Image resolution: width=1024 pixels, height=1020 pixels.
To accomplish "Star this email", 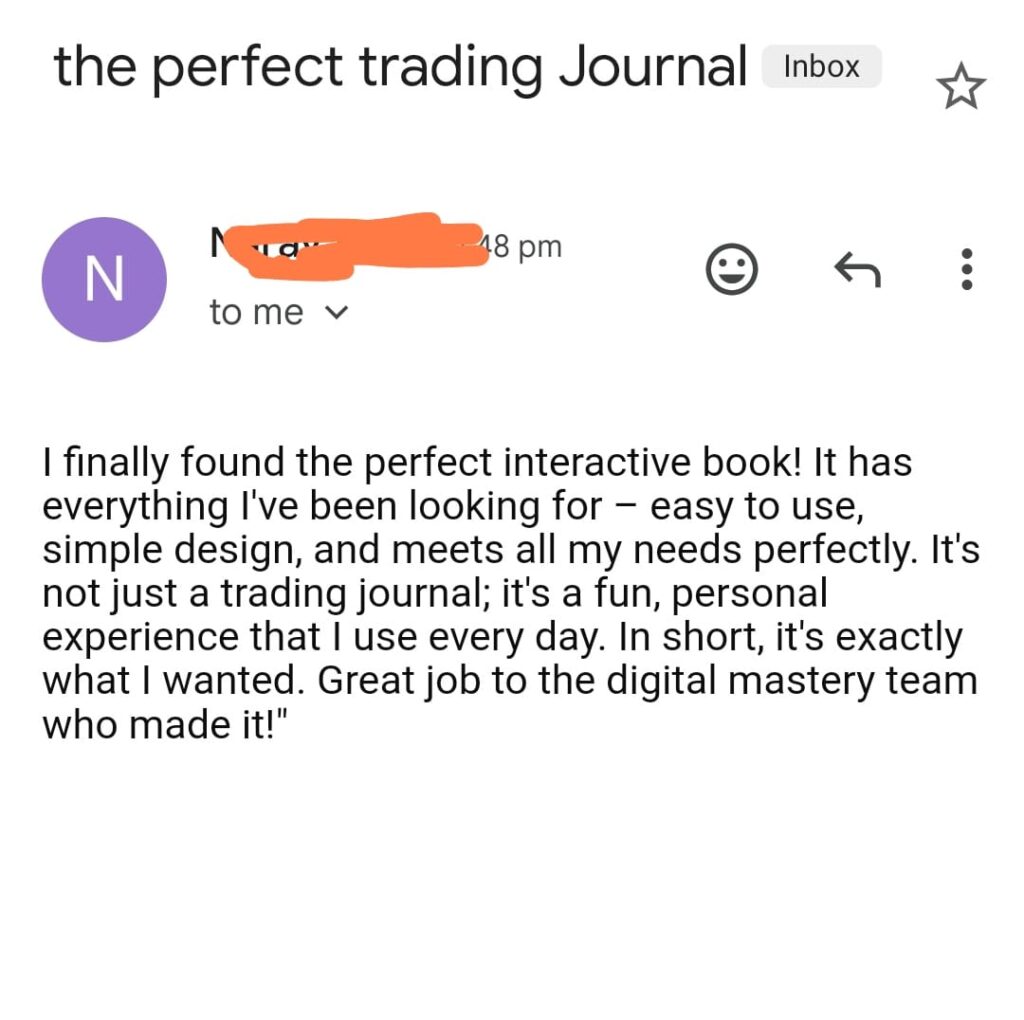I will pyautogui.click(x=960, y=87).
